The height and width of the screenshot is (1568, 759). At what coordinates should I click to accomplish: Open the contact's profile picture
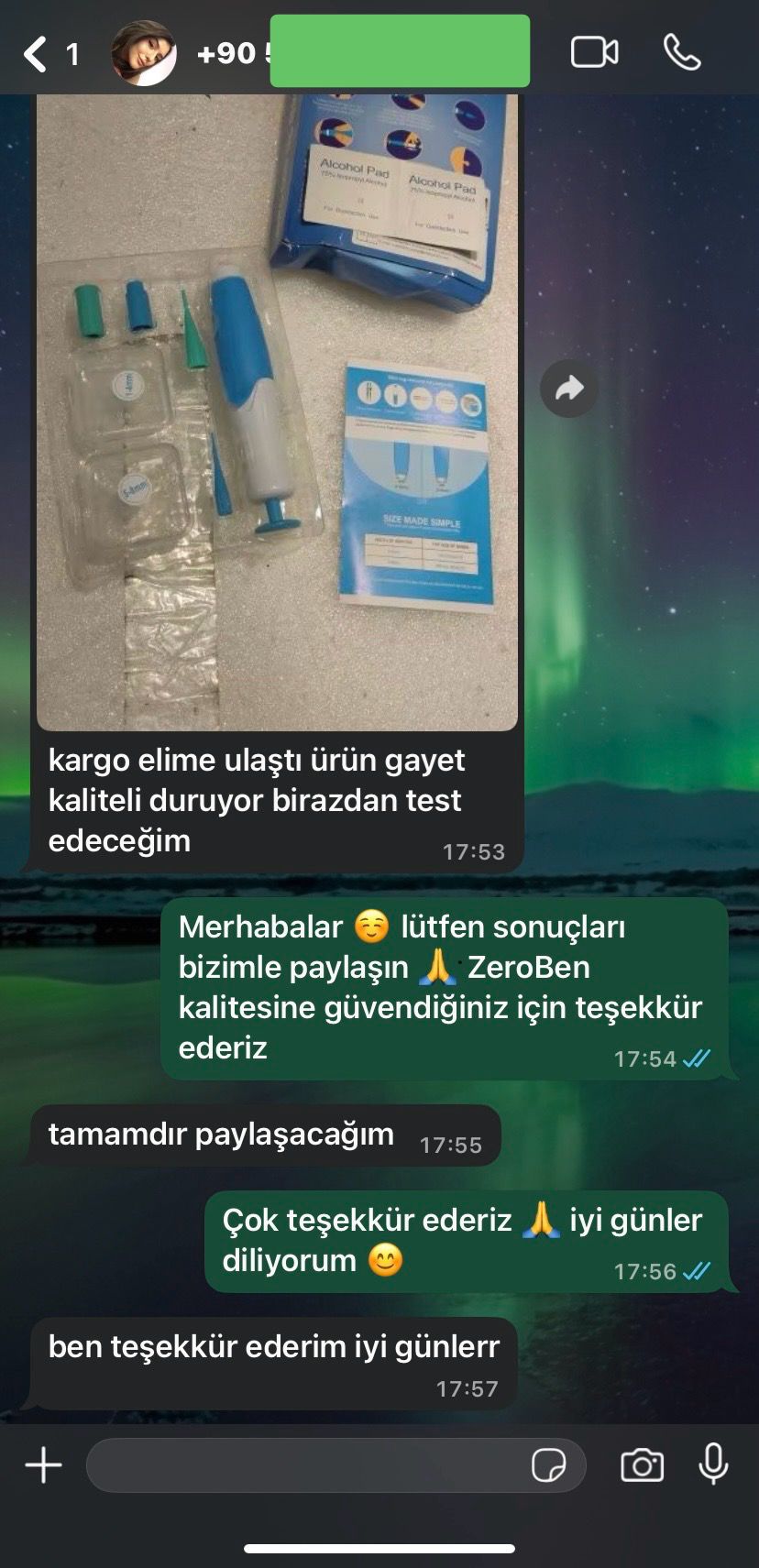pos(144,53)
